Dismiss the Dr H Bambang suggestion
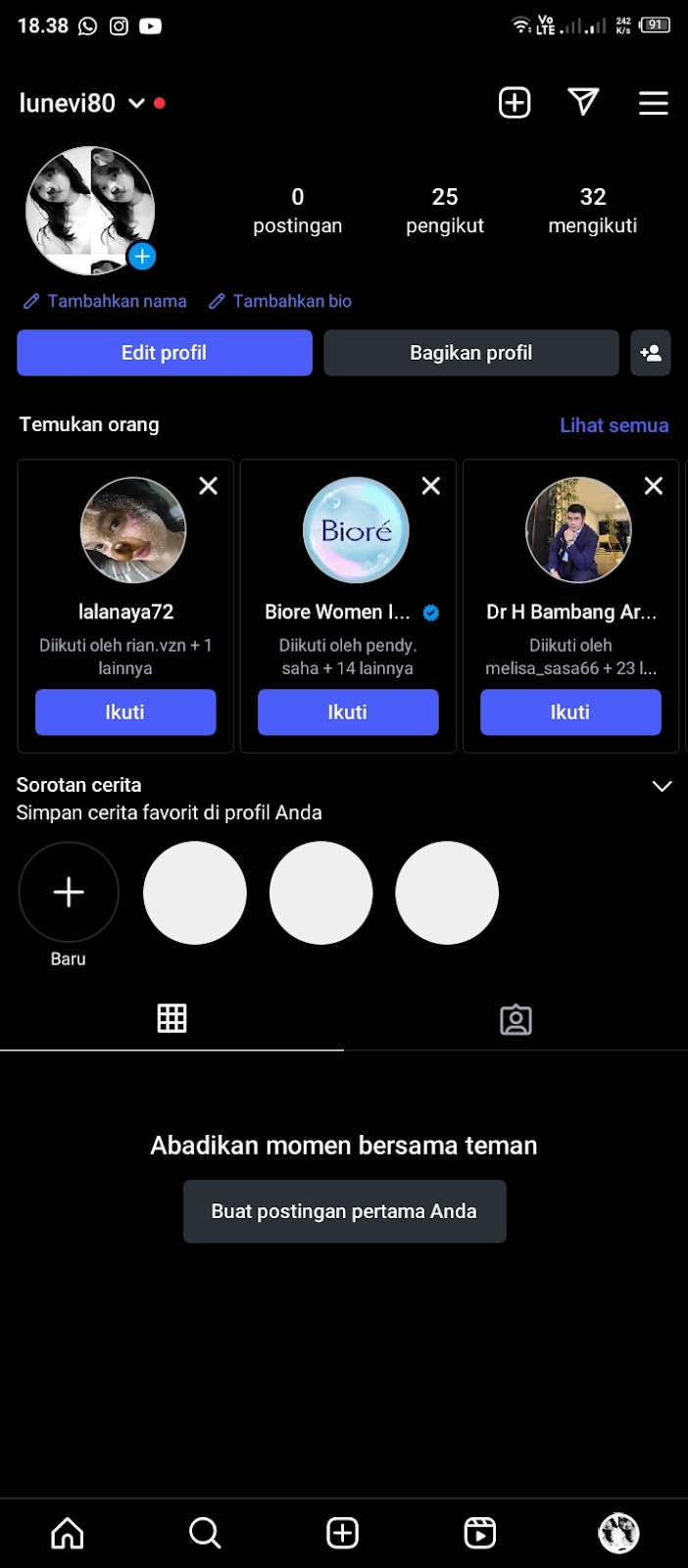This screenshot has height=1568, width=688. click(654, 486)
